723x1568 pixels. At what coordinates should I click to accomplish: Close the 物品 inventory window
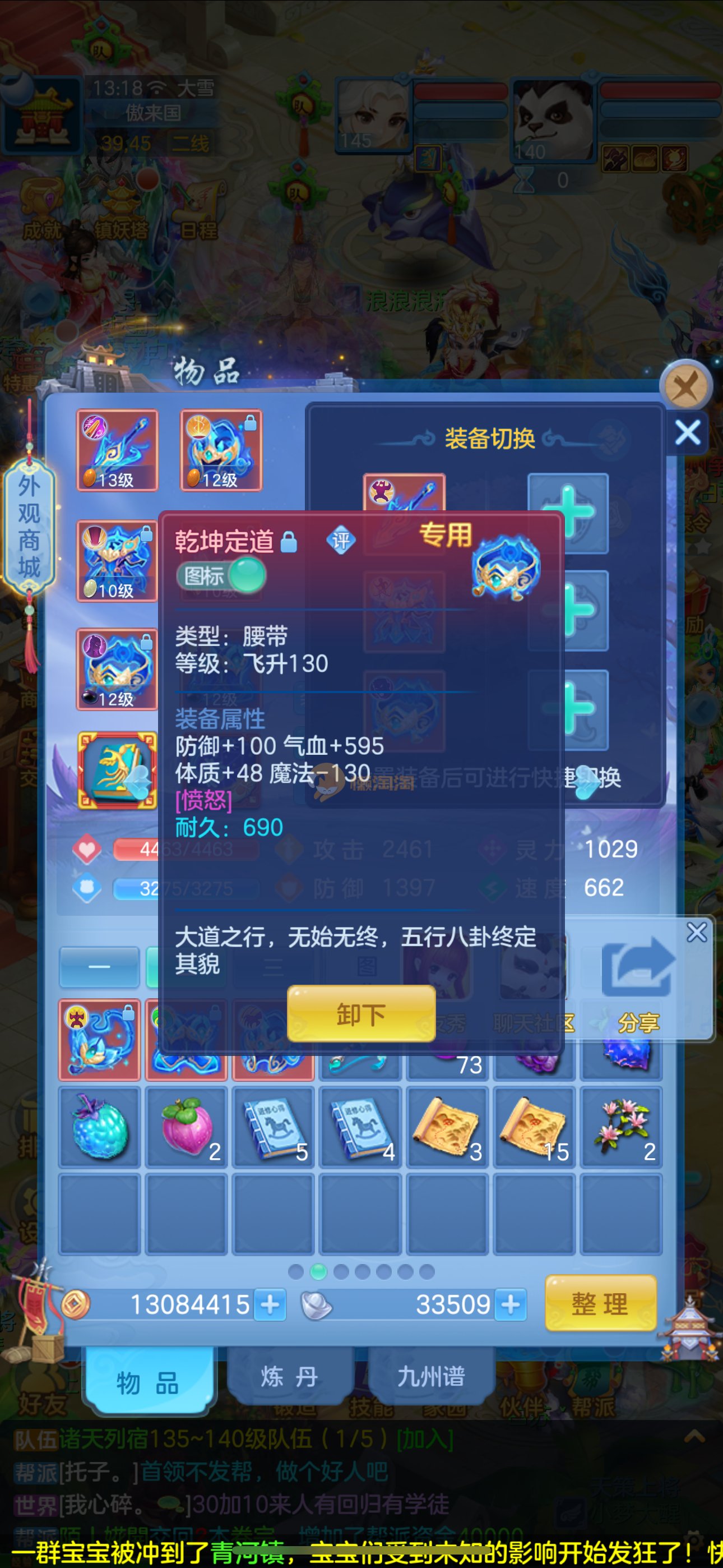(686, 386)
